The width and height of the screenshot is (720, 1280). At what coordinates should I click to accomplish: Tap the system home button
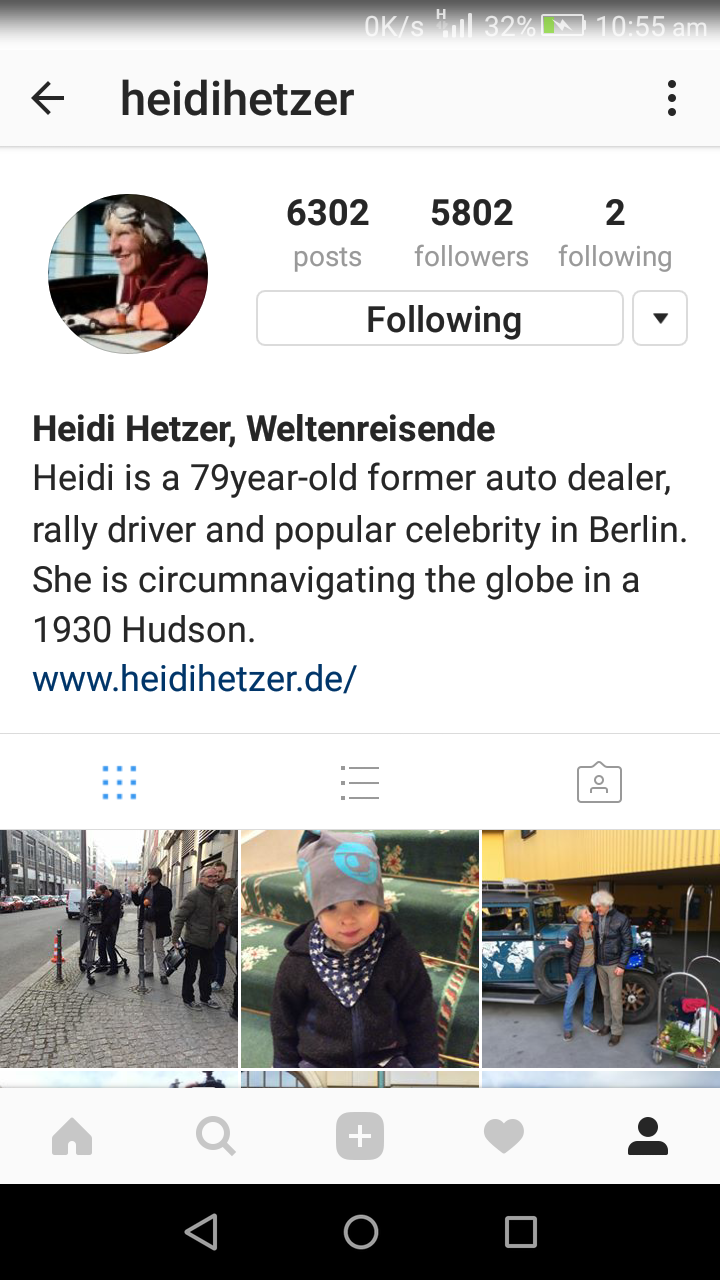360,1232
